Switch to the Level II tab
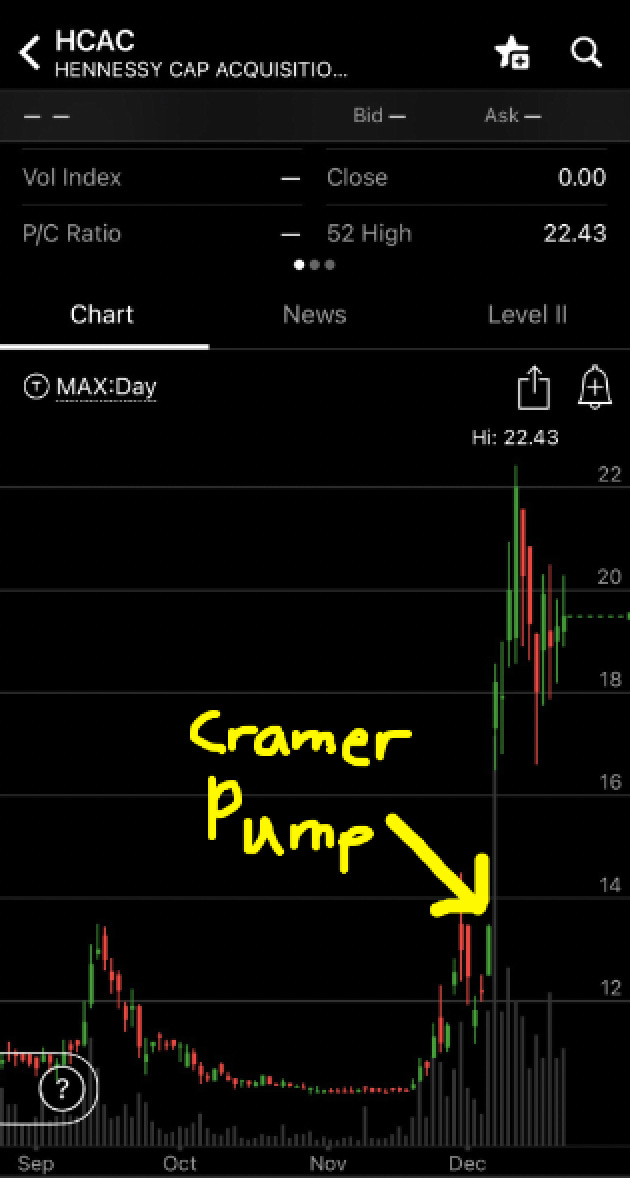 (527, 315)
